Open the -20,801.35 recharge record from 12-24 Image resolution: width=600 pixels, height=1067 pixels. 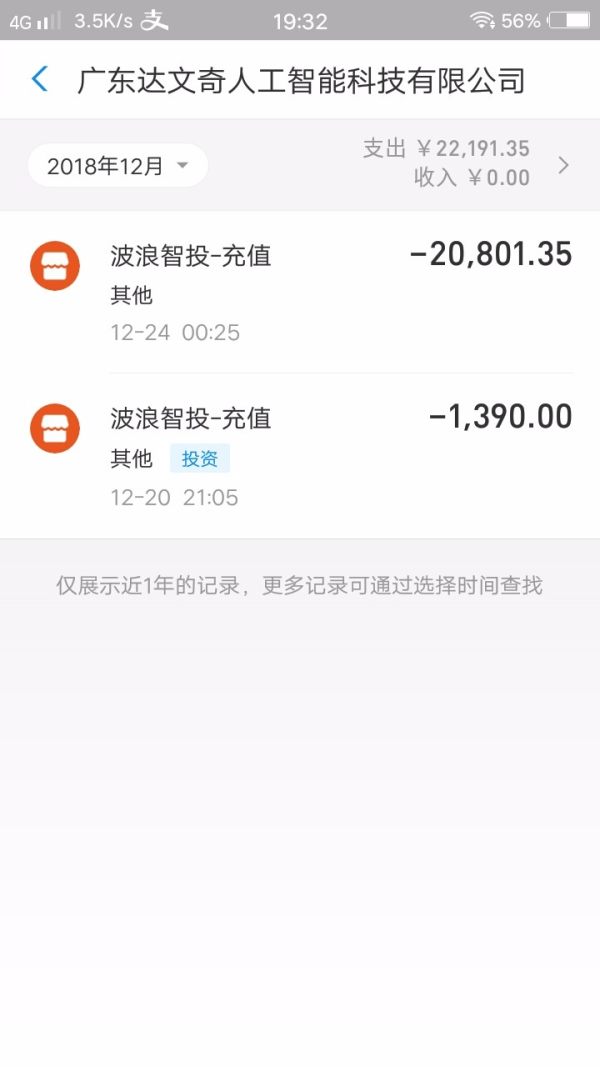click(300, 292)
